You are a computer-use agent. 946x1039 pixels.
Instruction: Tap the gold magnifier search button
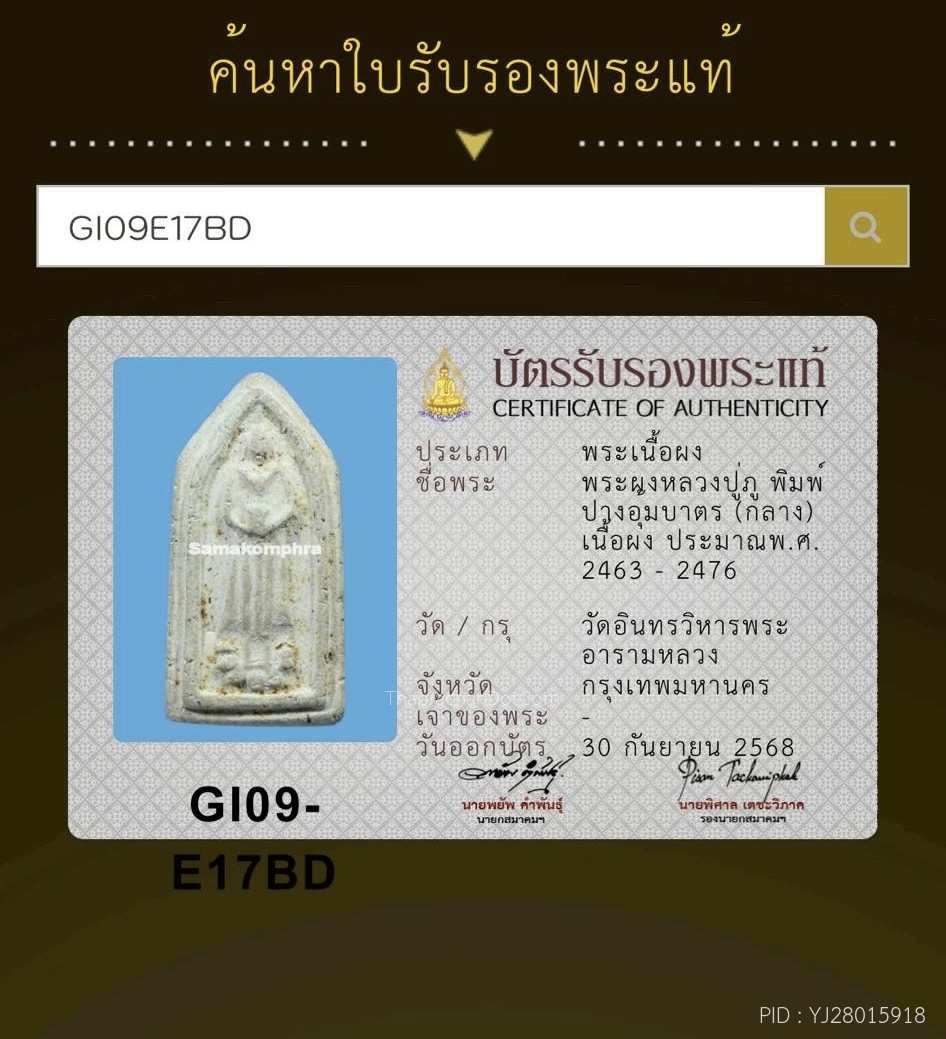[x=865, y=227]
